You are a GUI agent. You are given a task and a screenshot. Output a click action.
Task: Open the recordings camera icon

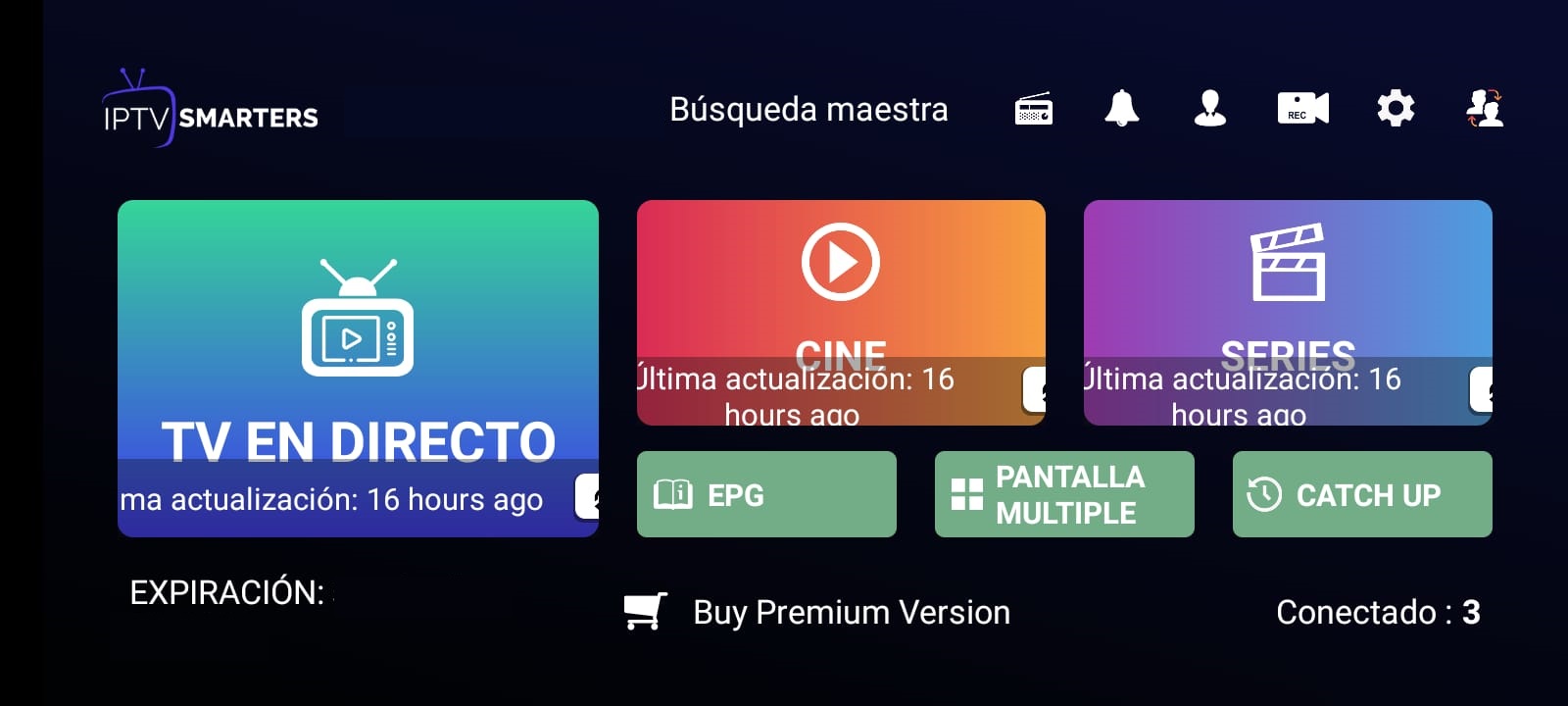(1302, 108)
